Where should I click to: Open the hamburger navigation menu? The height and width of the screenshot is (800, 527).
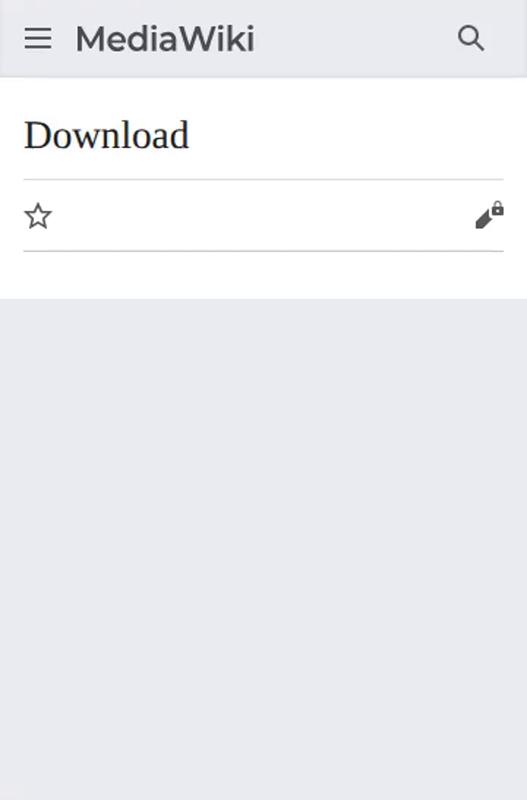38,39
